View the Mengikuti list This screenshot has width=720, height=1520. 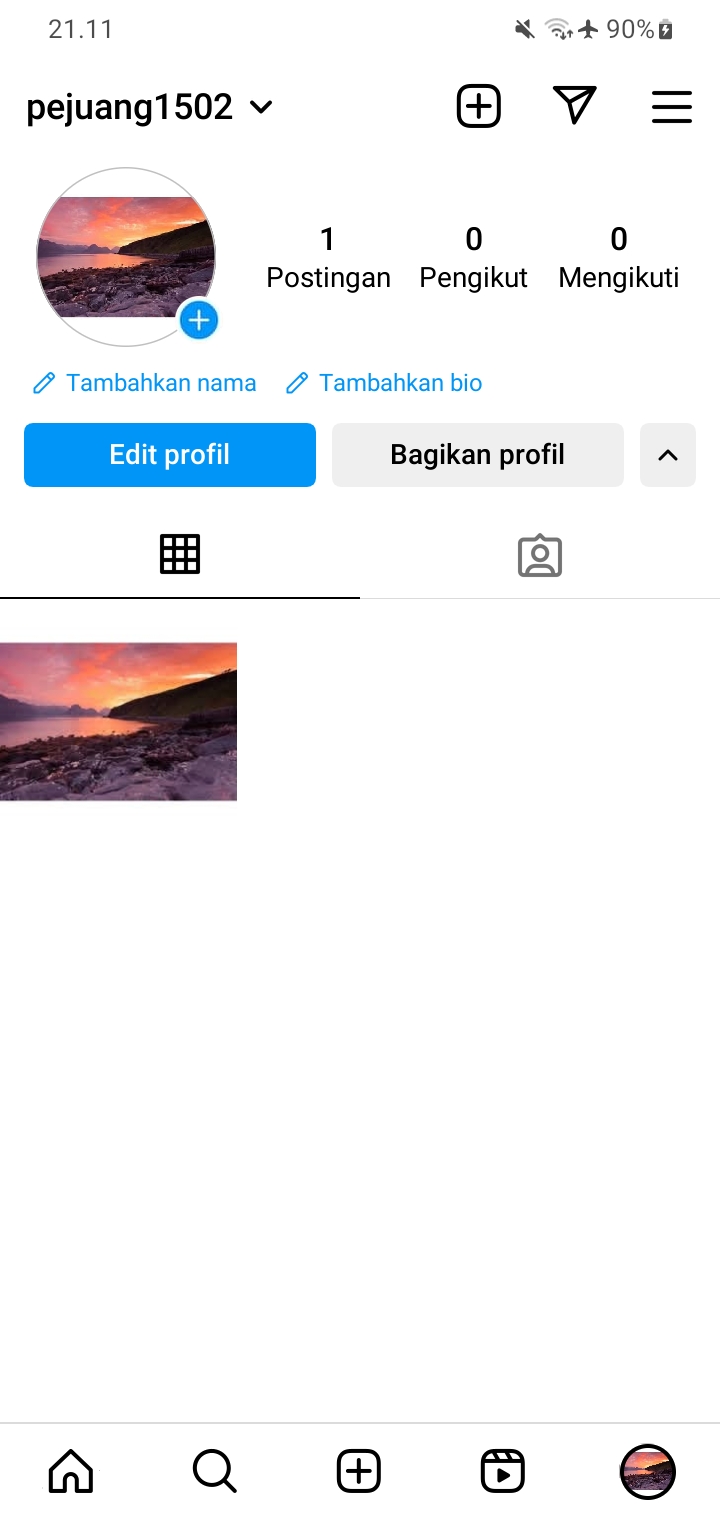[x=618, y=257]
